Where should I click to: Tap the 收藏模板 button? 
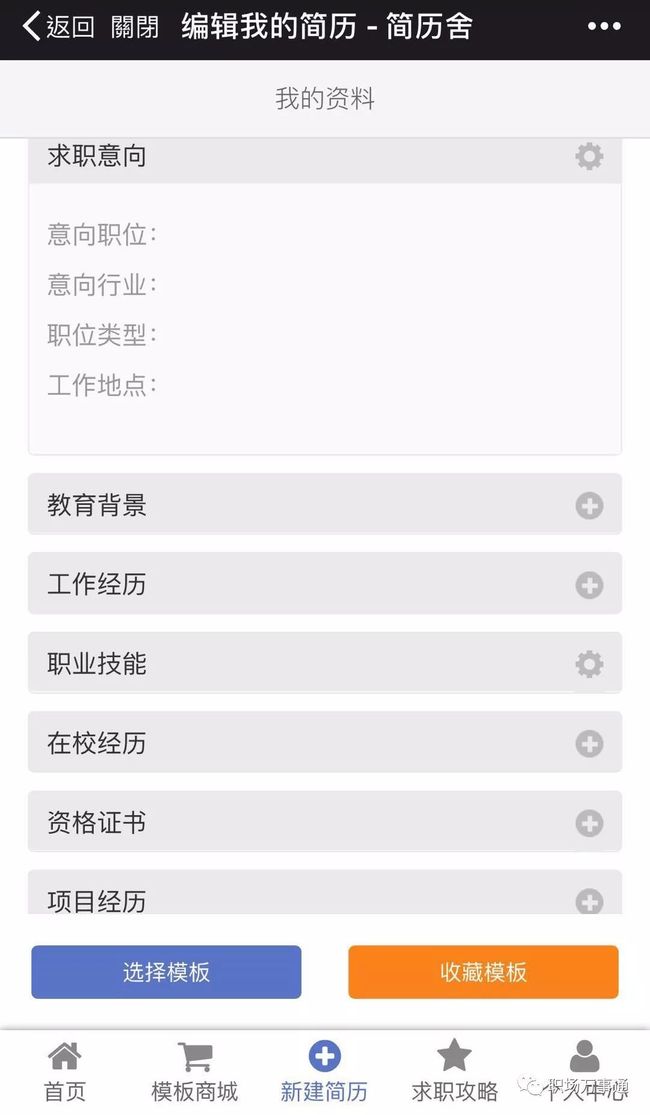tap(484, 972)
